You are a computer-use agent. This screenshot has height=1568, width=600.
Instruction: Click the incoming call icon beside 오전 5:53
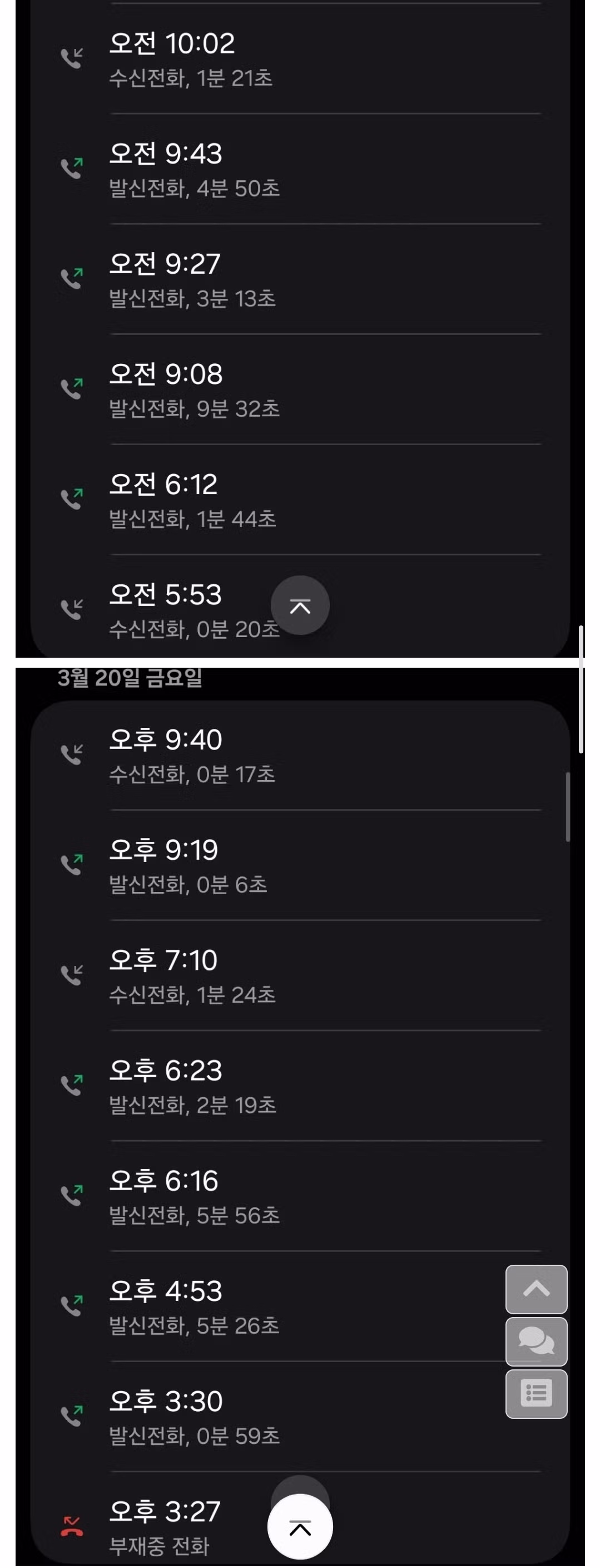pos(73,608)
